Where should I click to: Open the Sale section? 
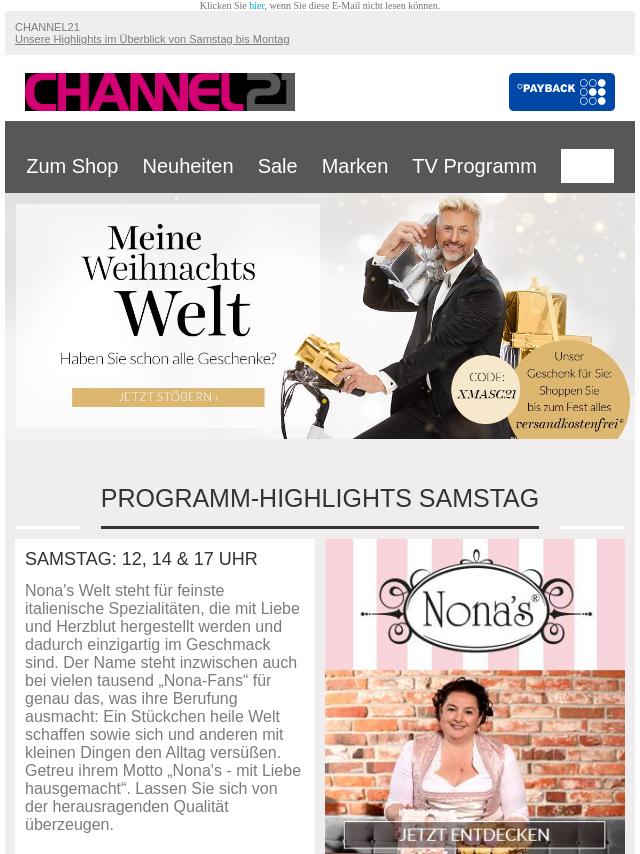(277, 166)
